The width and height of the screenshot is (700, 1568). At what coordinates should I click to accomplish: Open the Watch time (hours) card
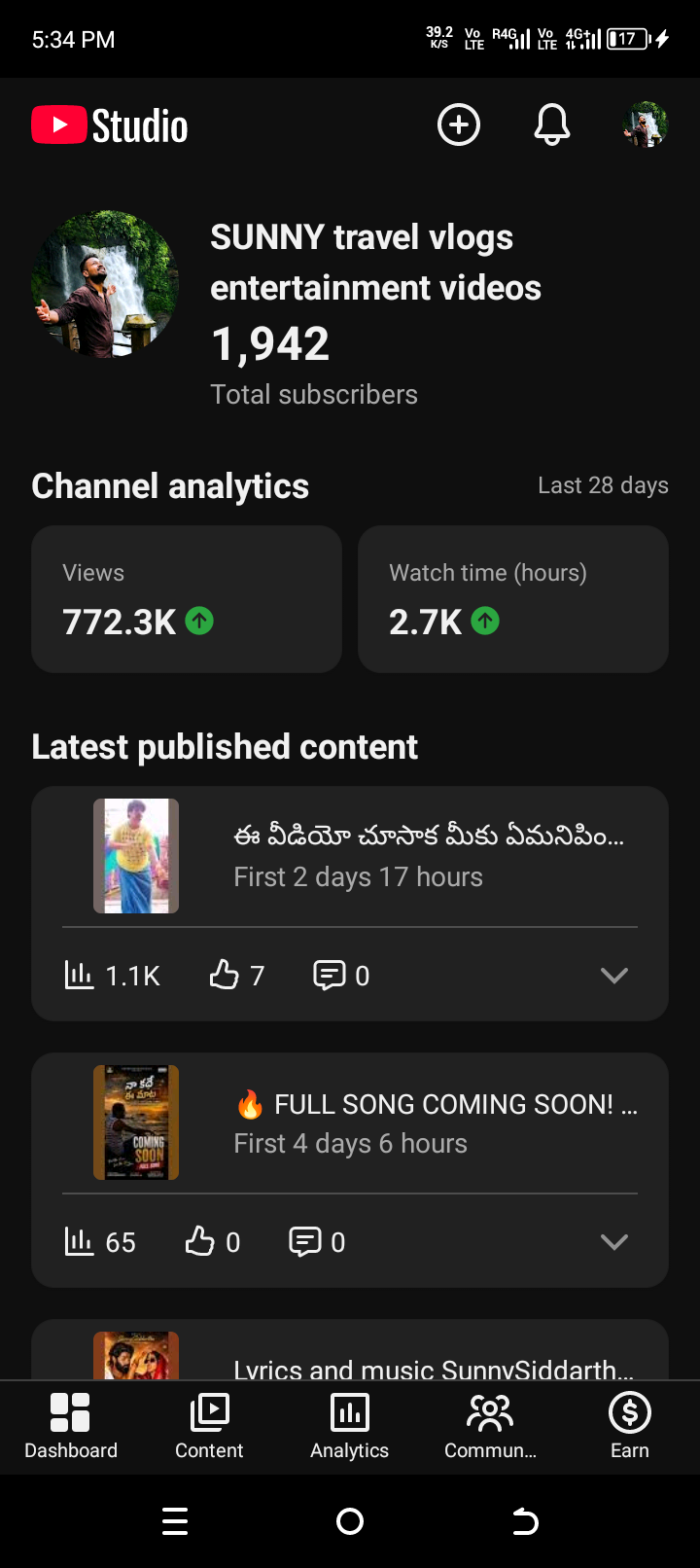point(513,599)
